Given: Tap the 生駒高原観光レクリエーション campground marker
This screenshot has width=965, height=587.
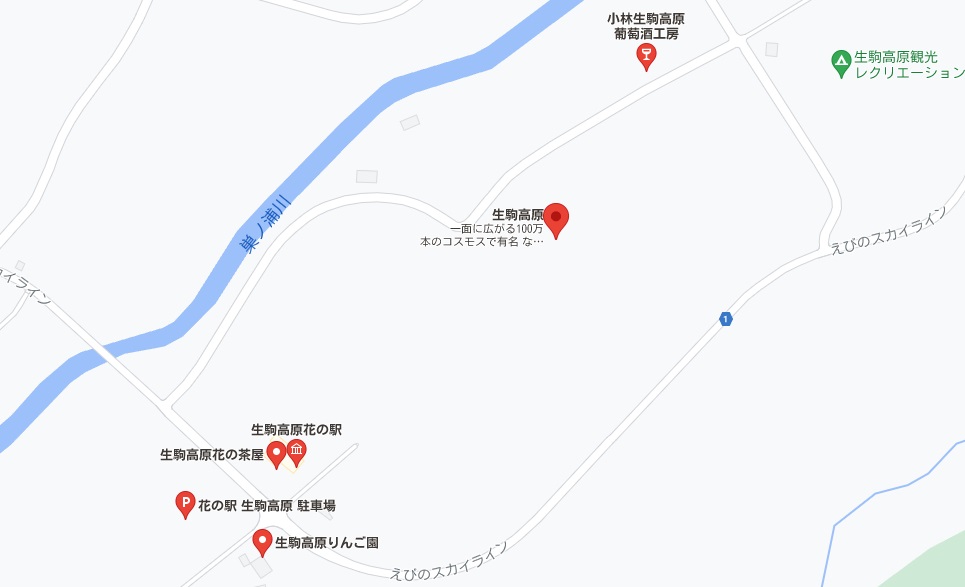Looking at the screenshot, I should 841,64.
